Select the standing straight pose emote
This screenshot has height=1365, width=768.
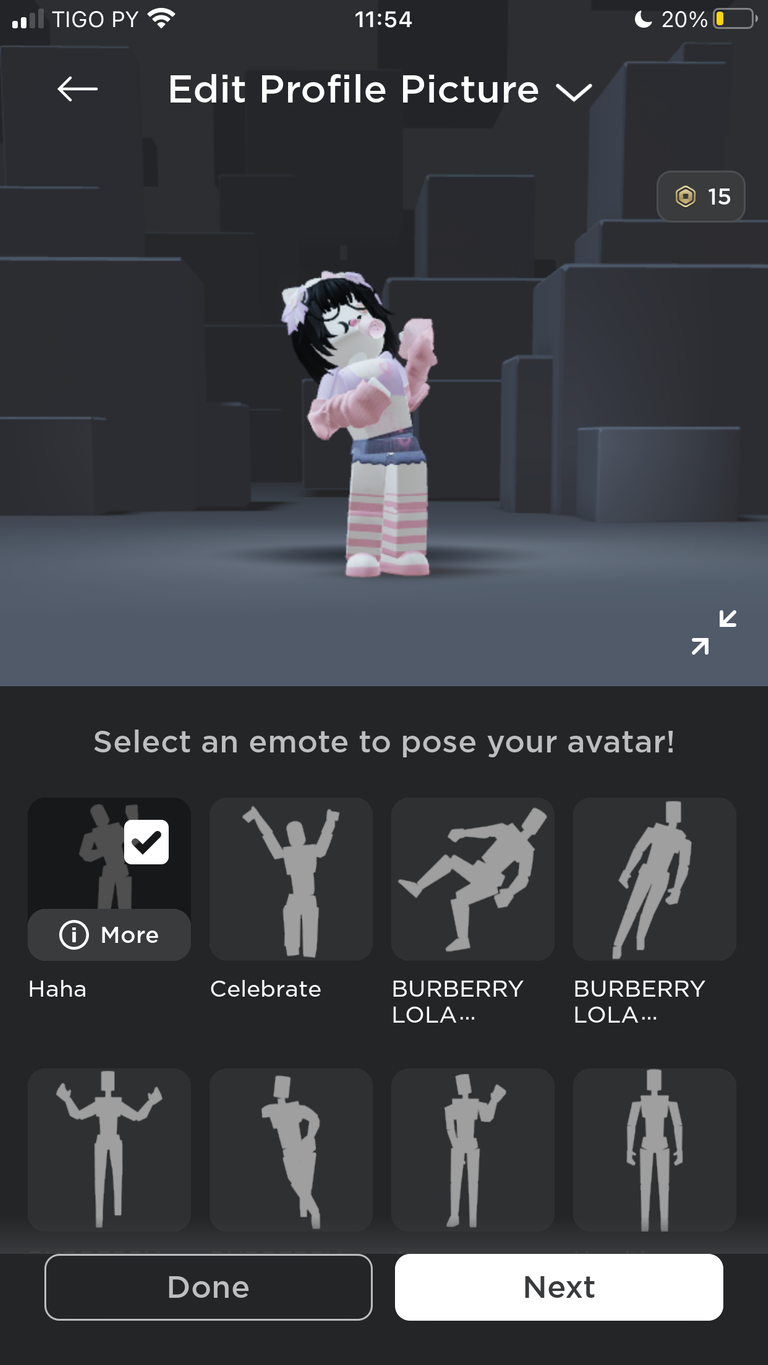655,1149
